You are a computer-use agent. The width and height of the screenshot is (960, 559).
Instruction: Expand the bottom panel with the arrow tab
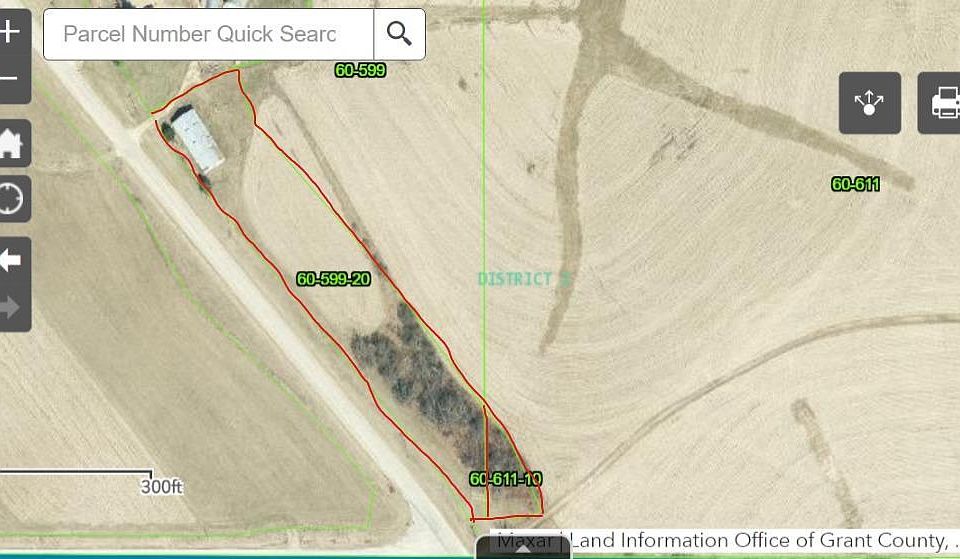(x=522, y=549)
